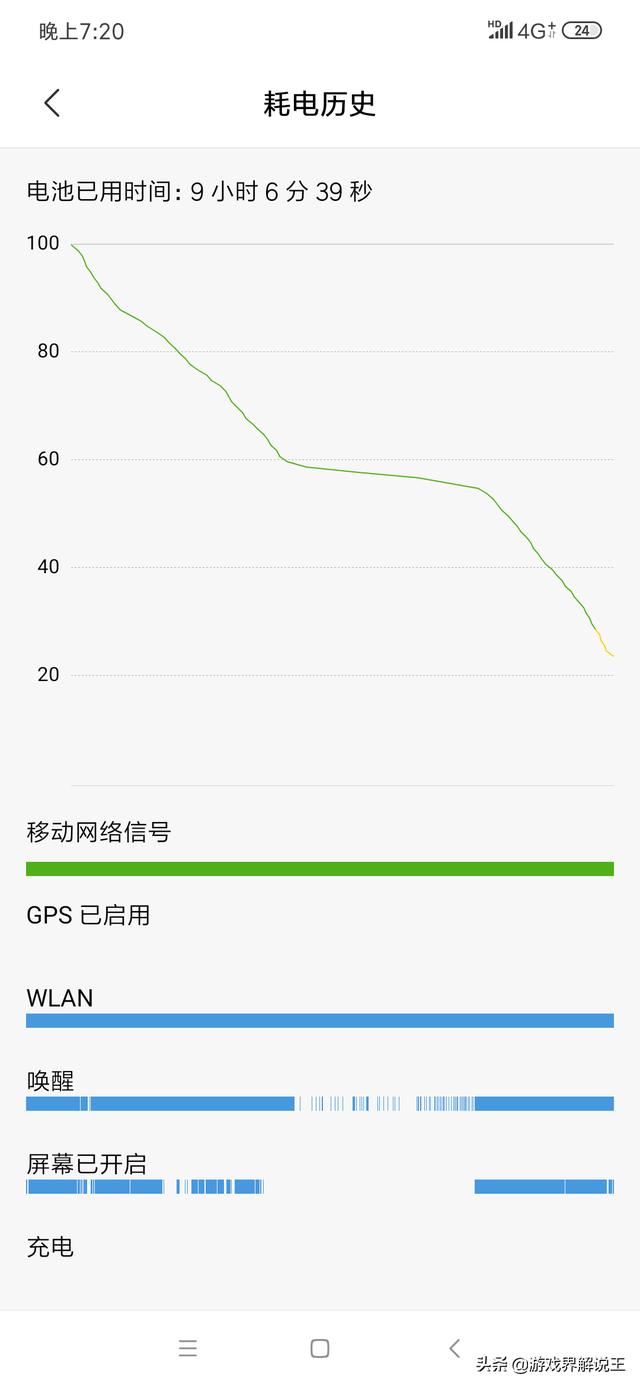The width and height of the screenshot is (640, 1387).
Task: Go to the home screen
Action: pyautogui.click(x=320, y=1348)
